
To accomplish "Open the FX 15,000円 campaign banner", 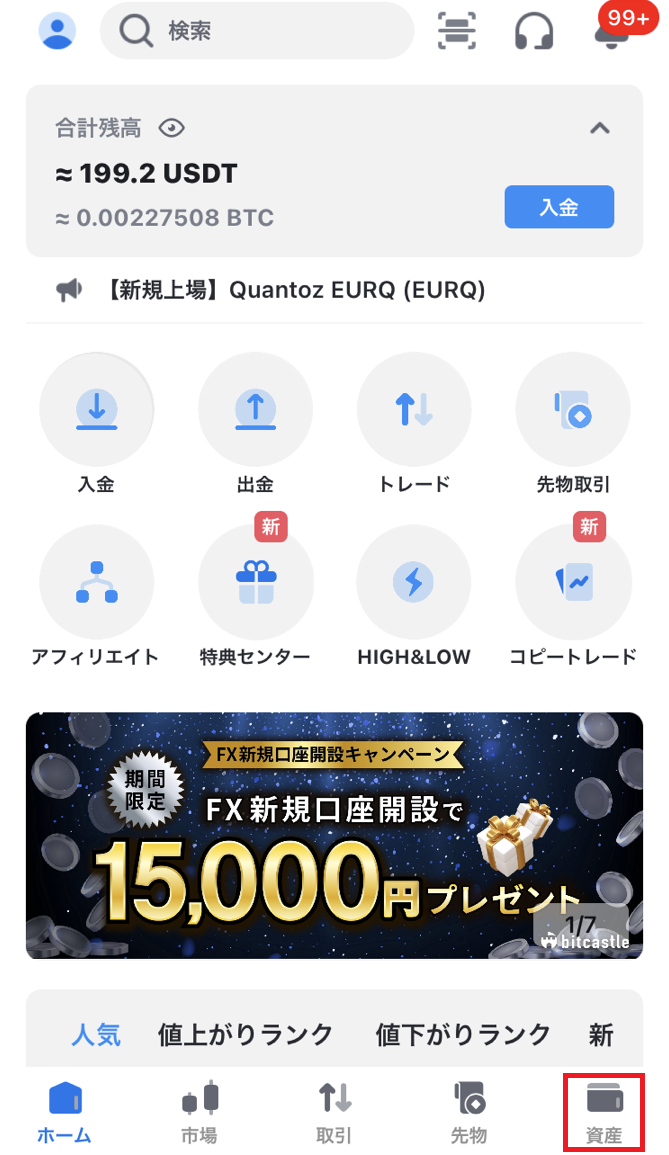I will [334, 835].
